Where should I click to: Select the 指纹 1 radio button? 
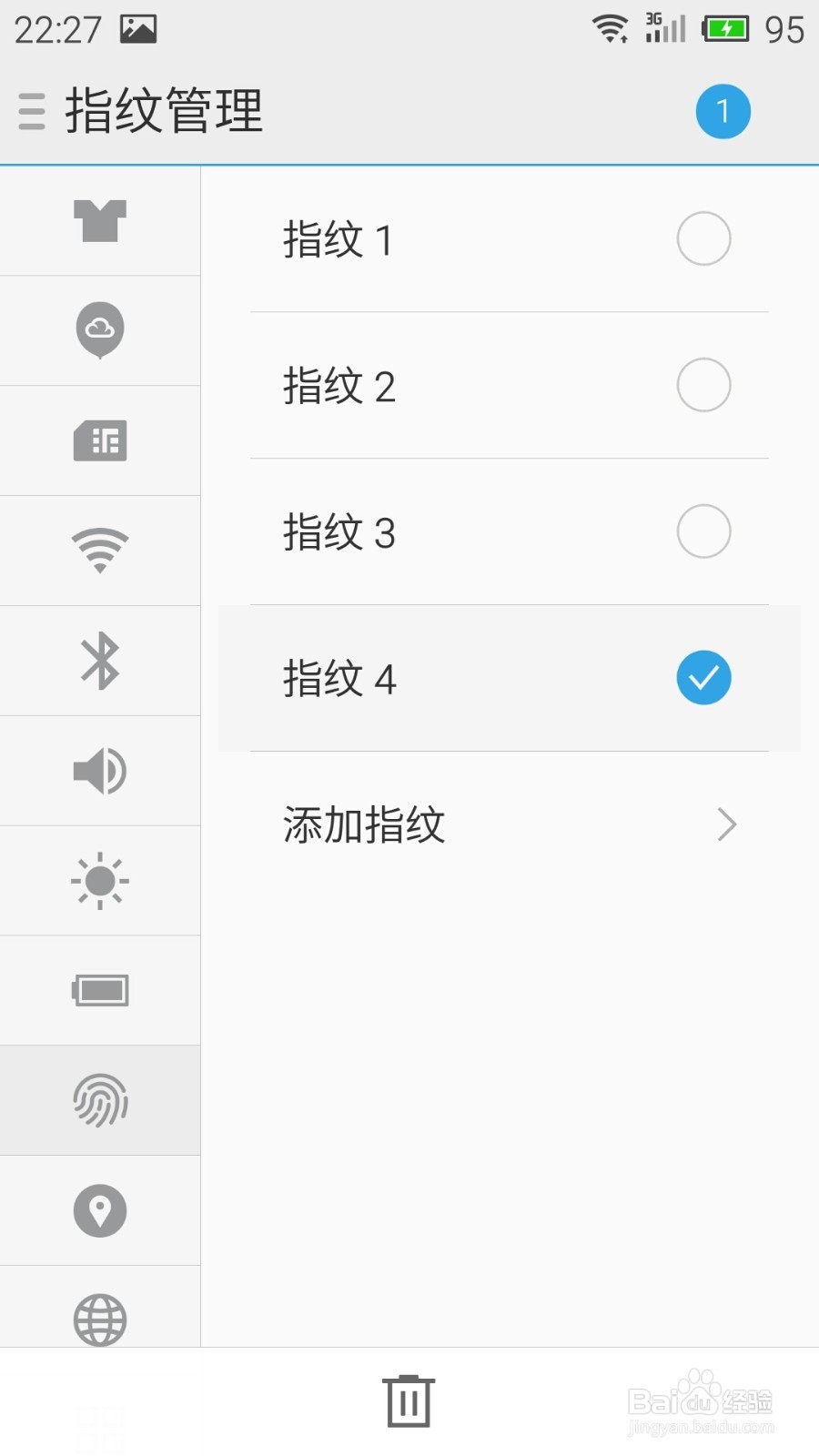[703, 239]
